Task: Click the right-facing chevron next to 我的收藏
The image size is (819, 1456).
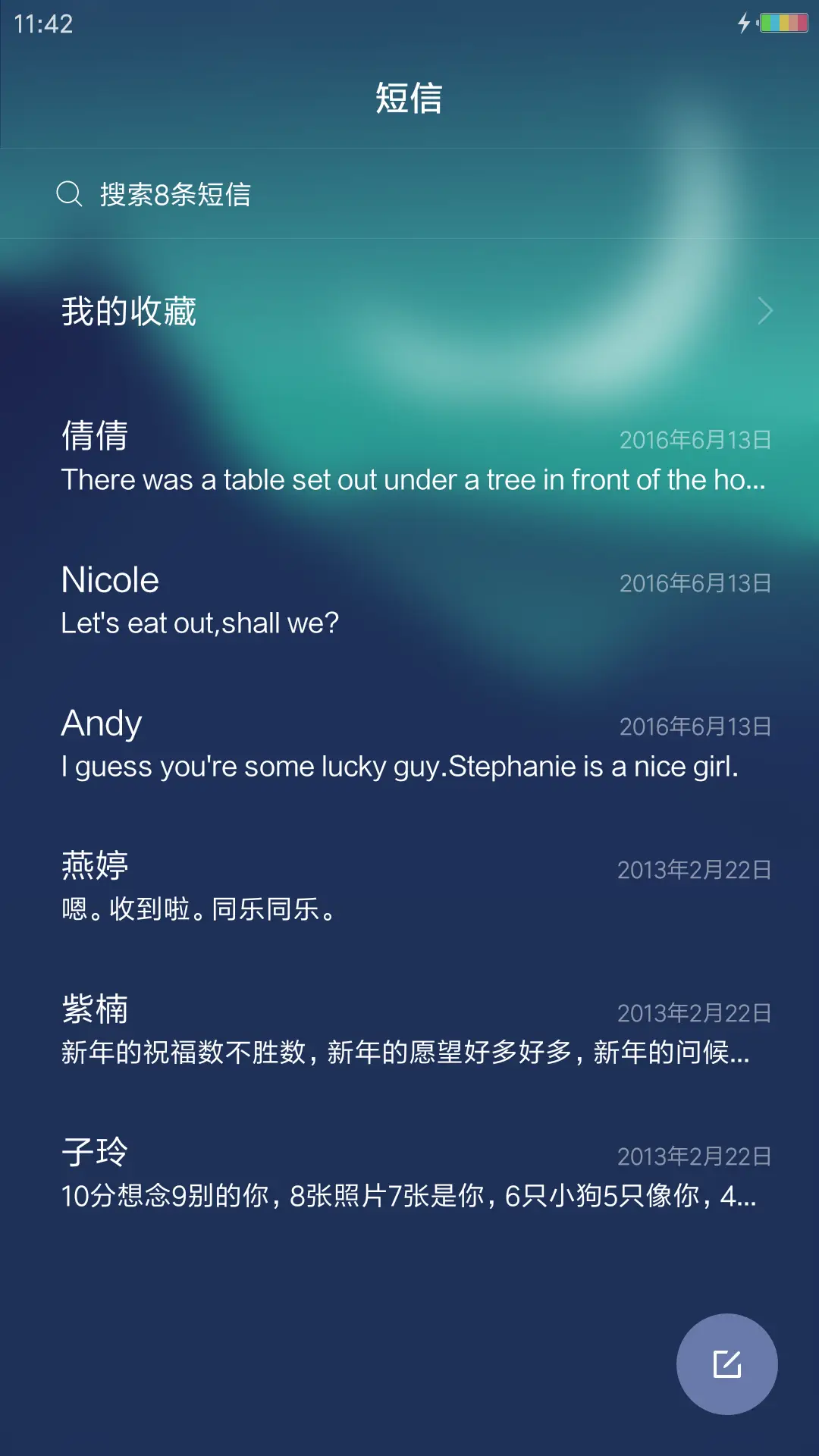Action: tap(766, 311)
